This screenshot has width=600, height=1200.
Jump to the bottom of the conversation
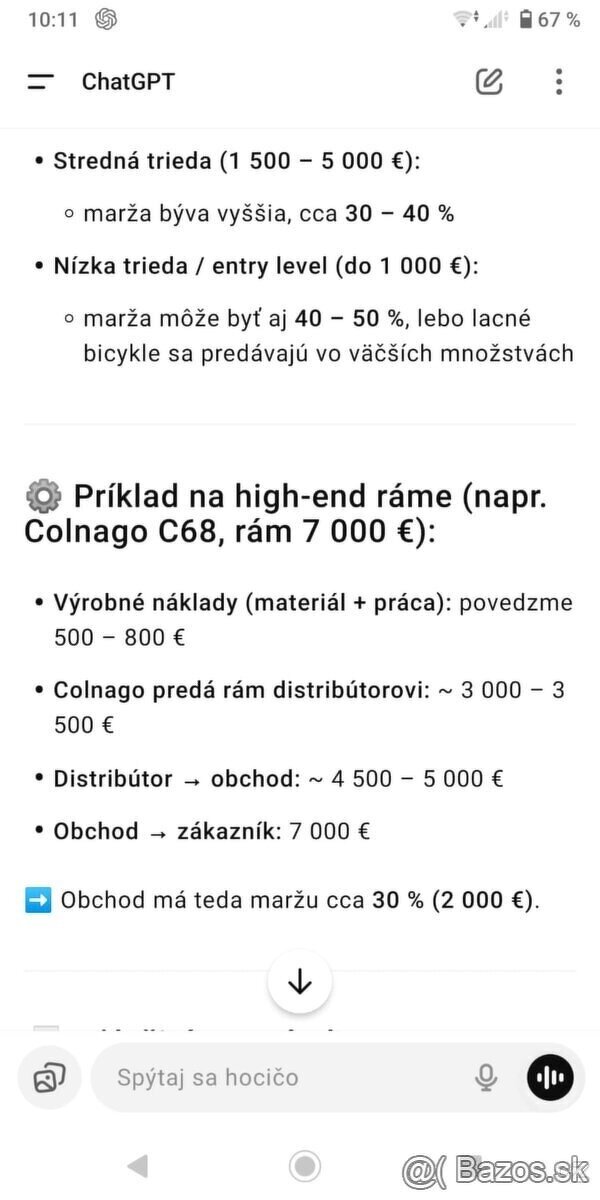tap(300, 982)
